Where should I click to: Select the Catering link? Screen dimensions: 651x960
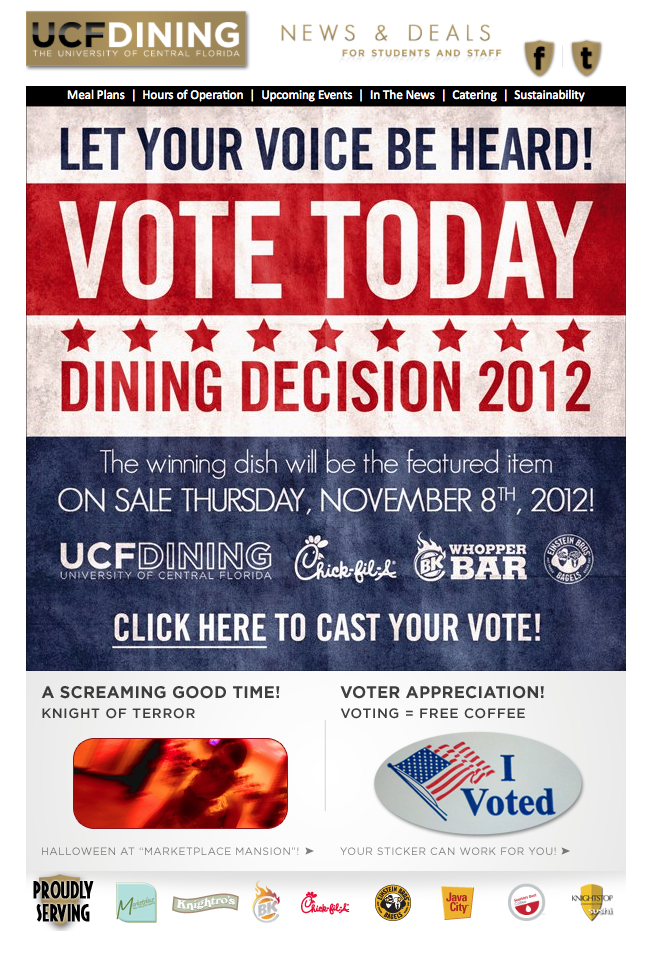click(474, 95)
